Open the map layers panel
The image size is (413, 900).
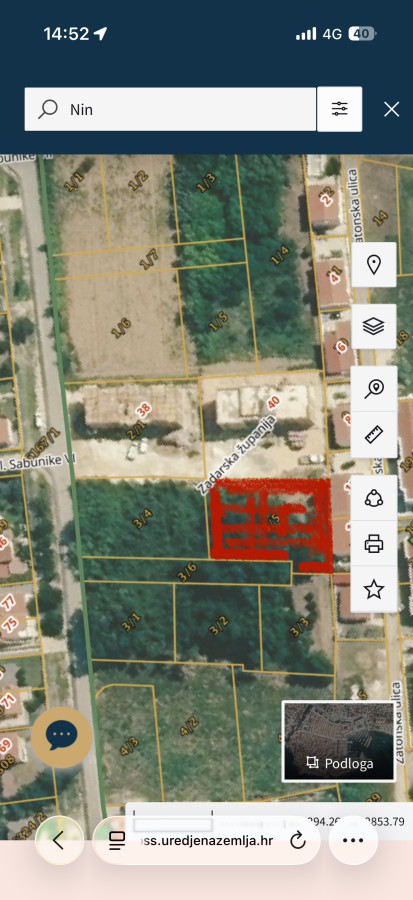(374, 327)
